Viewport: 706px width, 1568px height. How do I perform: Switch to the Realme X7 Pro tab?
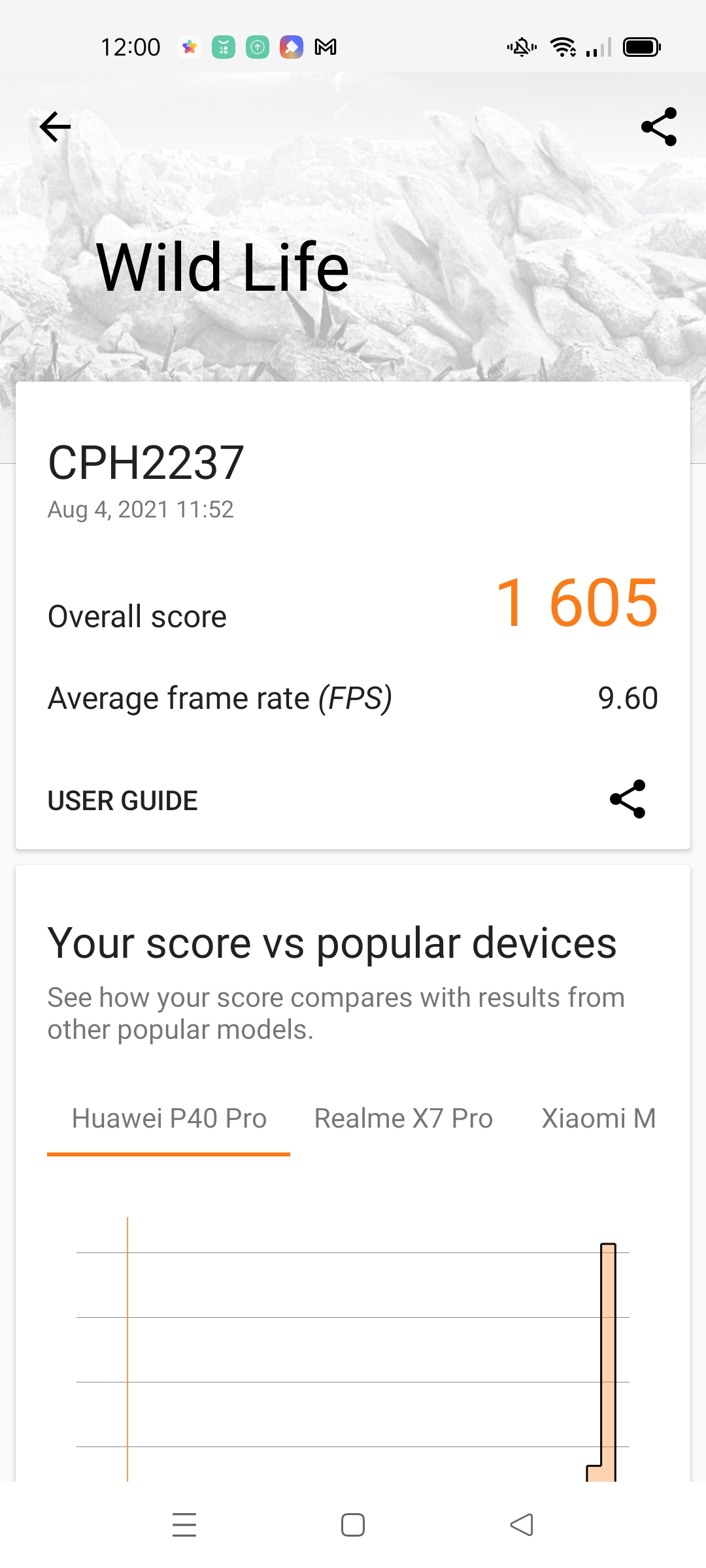point(403,1119)
